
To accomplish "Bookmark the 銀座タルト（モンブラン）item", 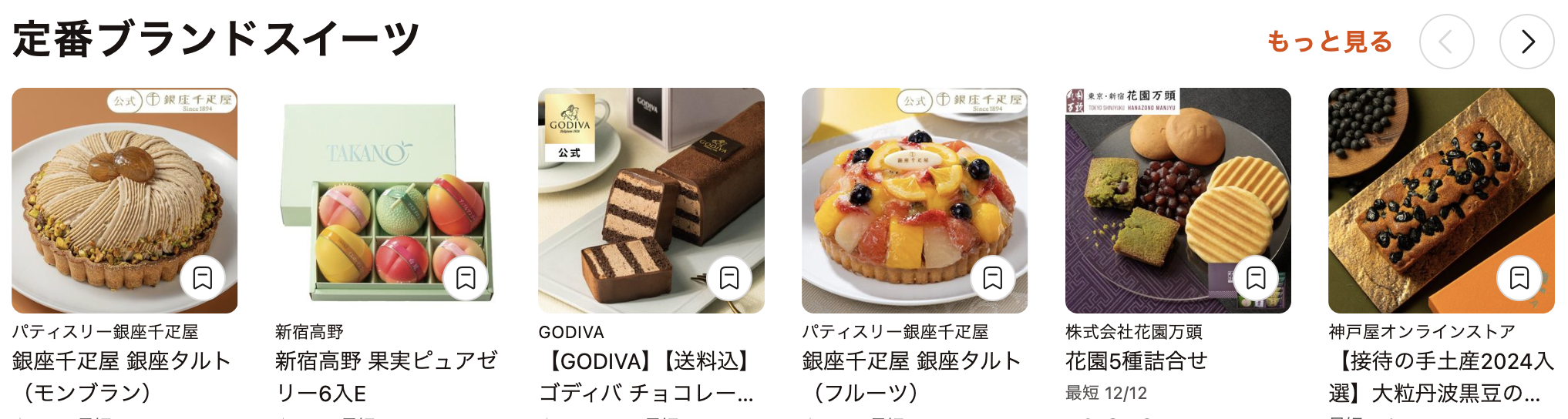I will coord(203,277).
